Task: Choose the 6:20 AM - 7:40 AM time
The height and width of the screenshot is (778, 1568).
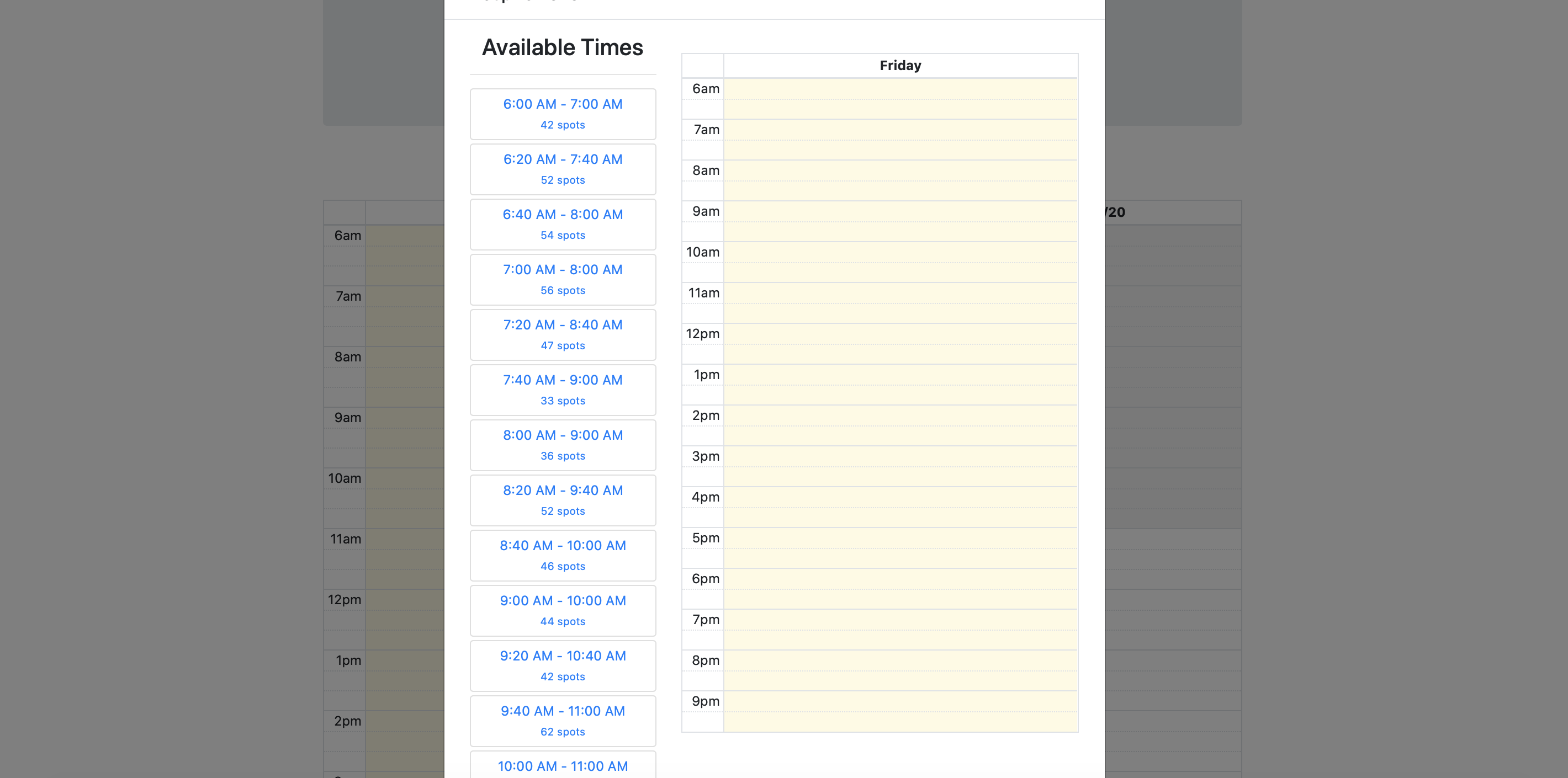Action: click(563, 169)
